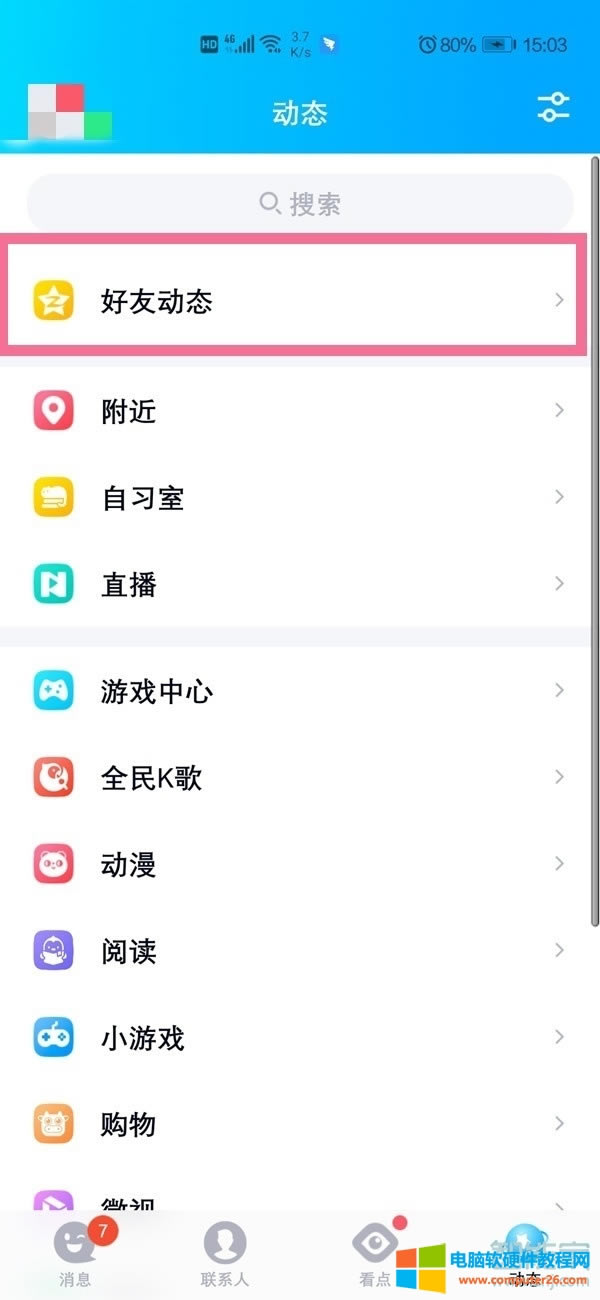Viewport: 600px width, 1300px height.
Task: Switch to the 看点 tab
Action: 374,1255
